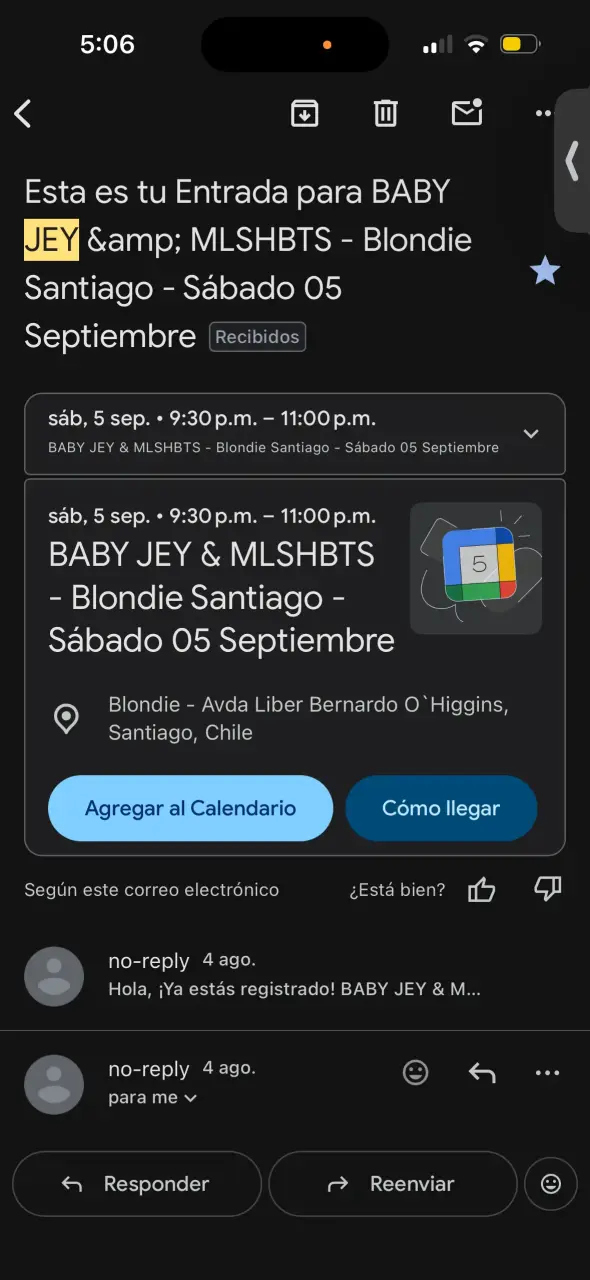Delete this email with the trash icon

pyautogui.click(x=386, y=113)
